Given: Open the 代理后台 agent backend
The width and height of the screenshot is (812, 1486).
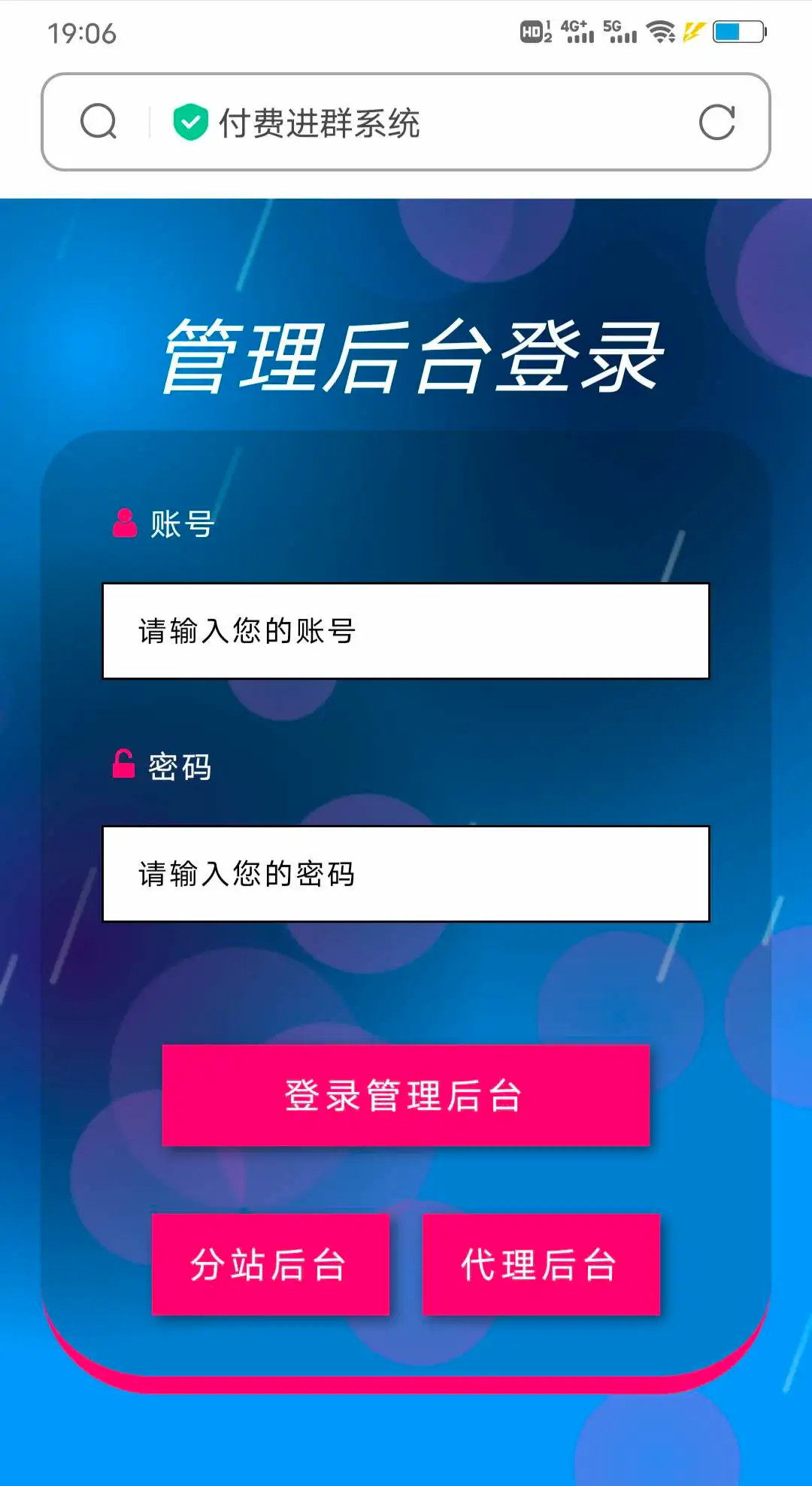Looking at the screenshot, I should click(x=541, y=1264).
